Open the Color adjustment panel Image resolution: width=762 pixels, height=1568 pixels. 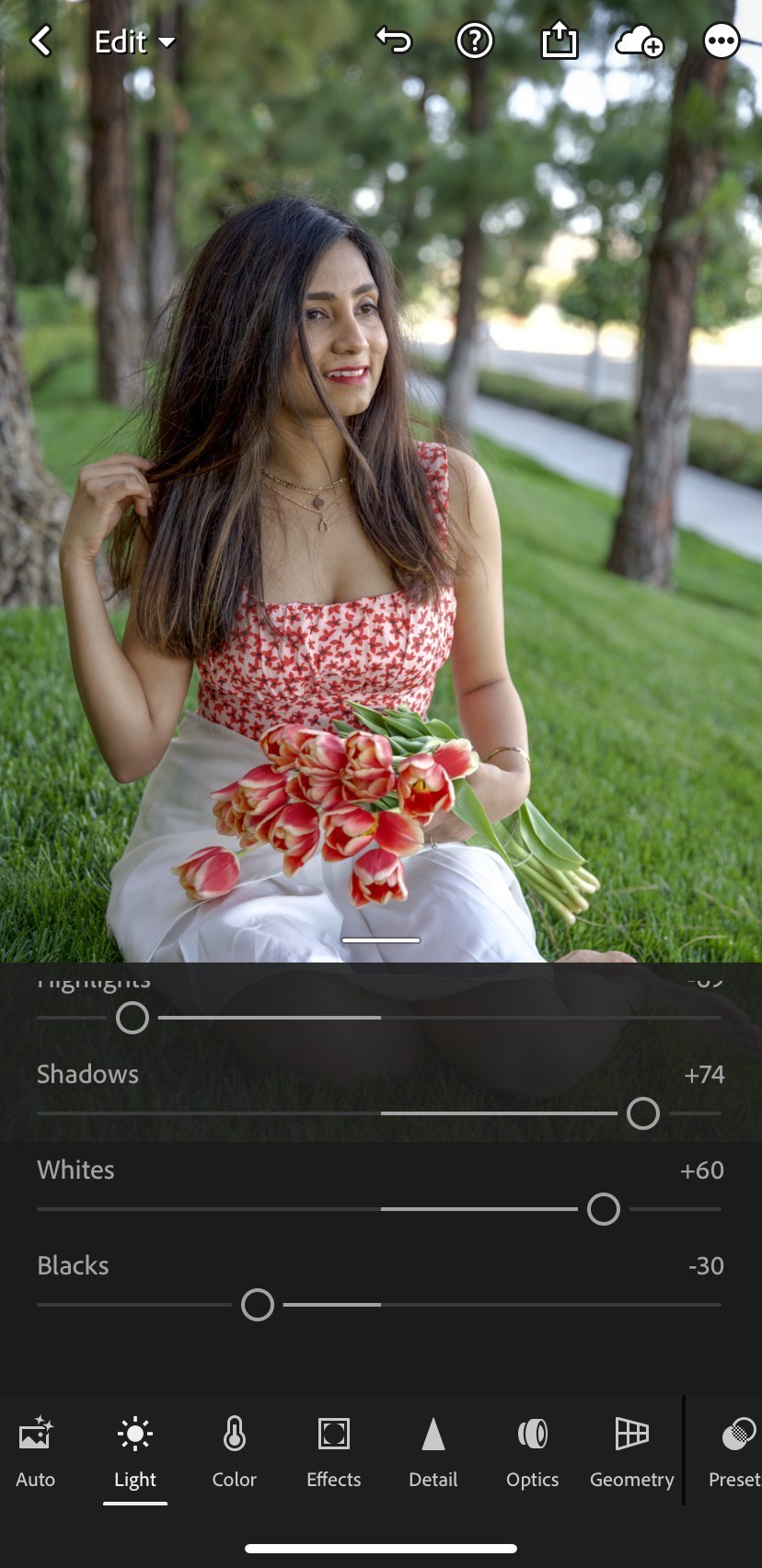(x=234, y=1454)
